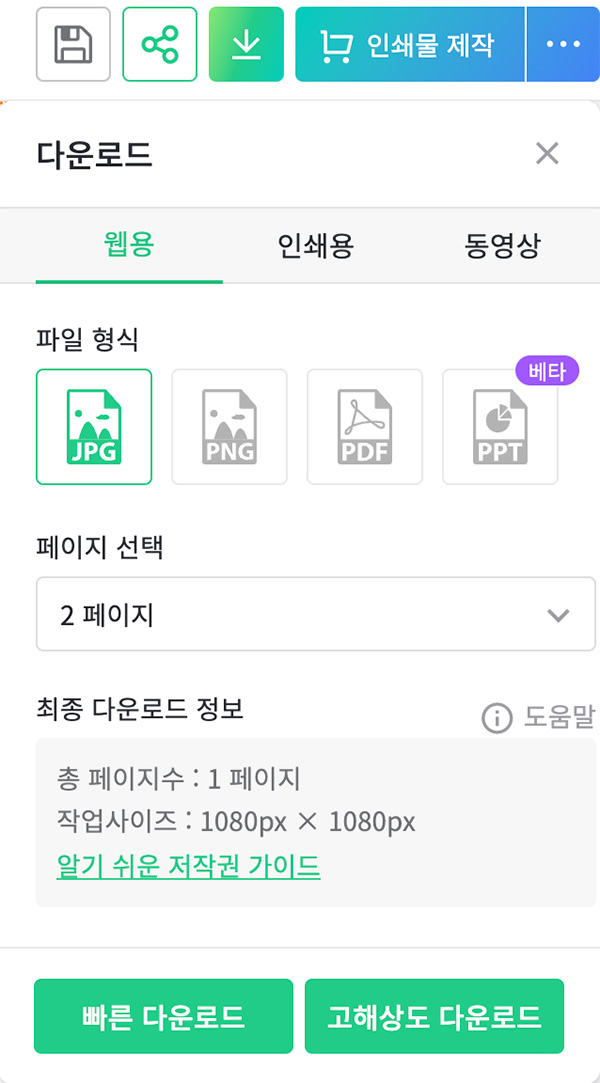This screenshot has height=1083, width=600.
Task: Close the 다운로드 panel
Action: click(x=547, y=154)
